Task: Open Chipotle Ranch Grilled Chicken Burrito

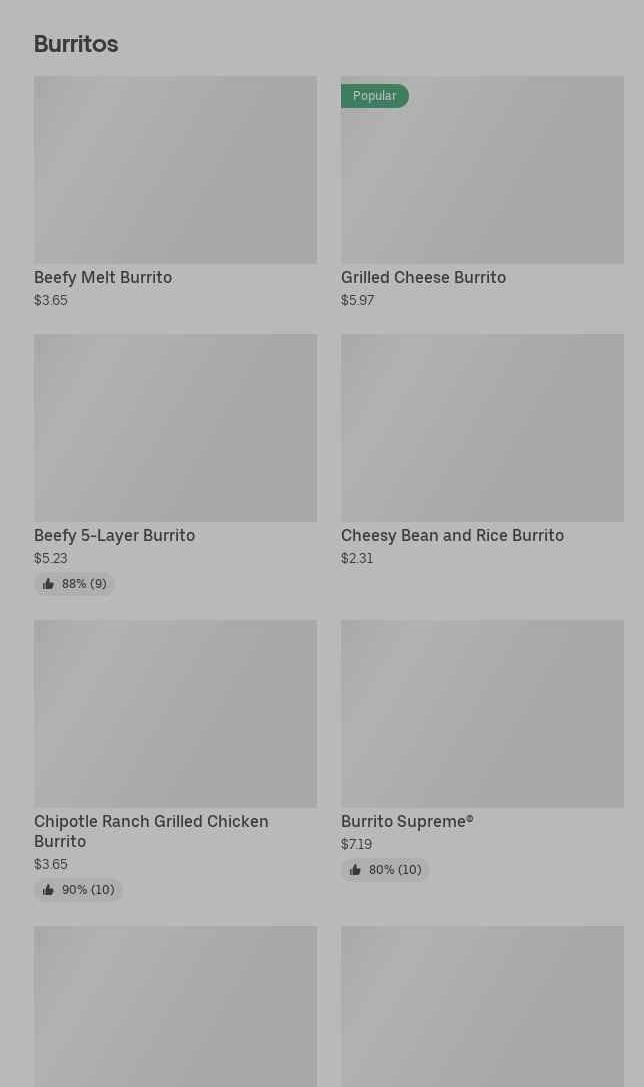Action: tap(175, 760)
